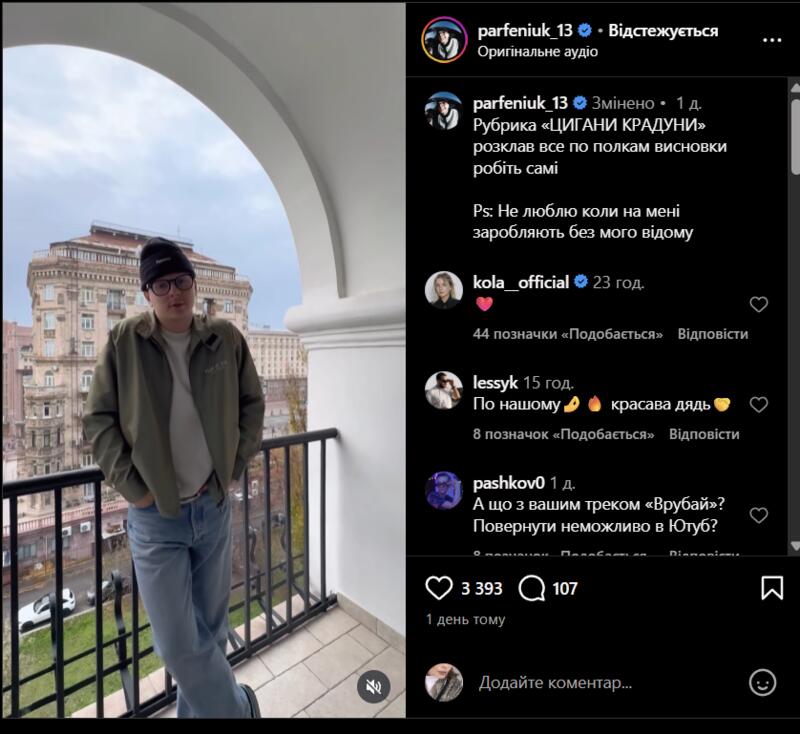Open the Оригінальне аудіо audio link
800x734 pixels.
[537, 52]
